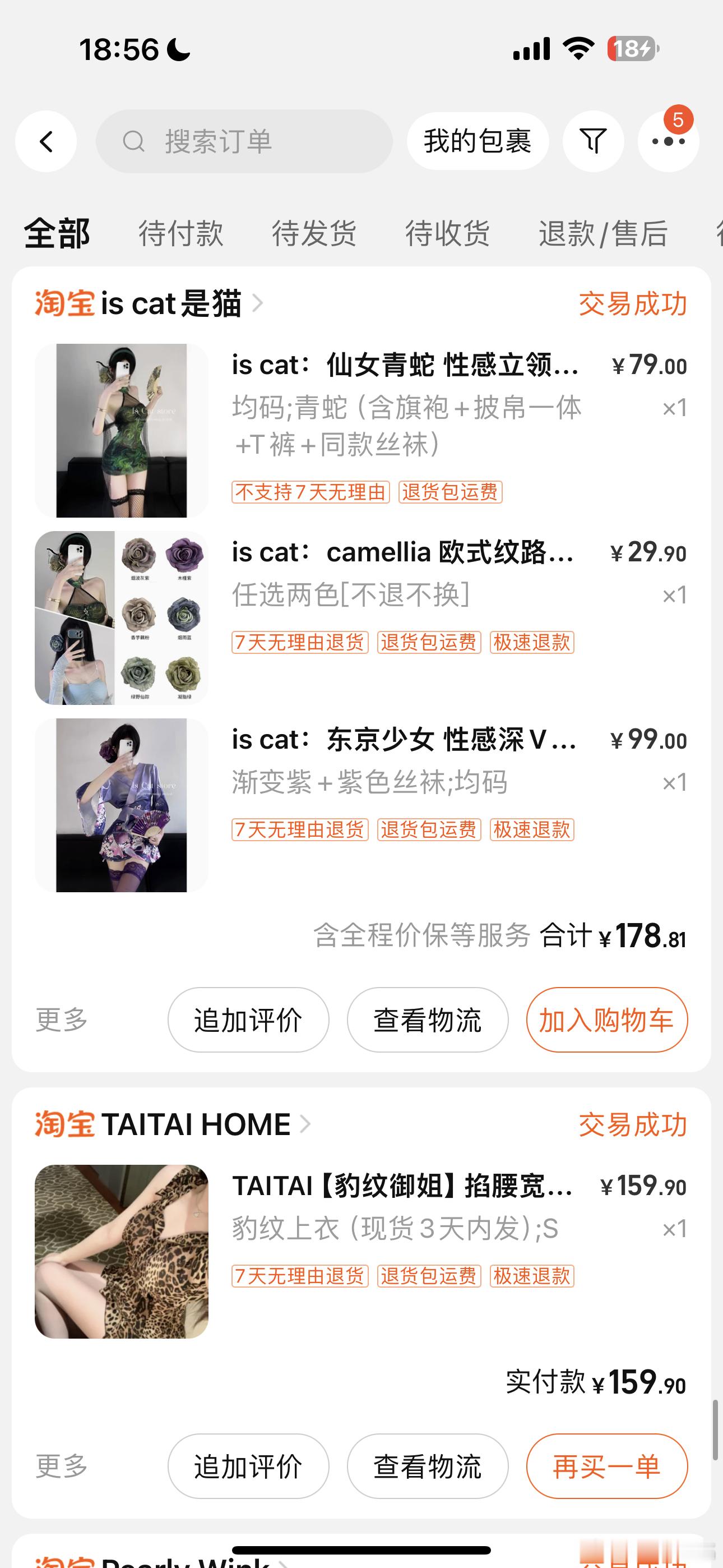Open the 仙女青蛇 product item
Image resolution: width=723 pixels, height=1568 pixels.
[x=361, y=430]
